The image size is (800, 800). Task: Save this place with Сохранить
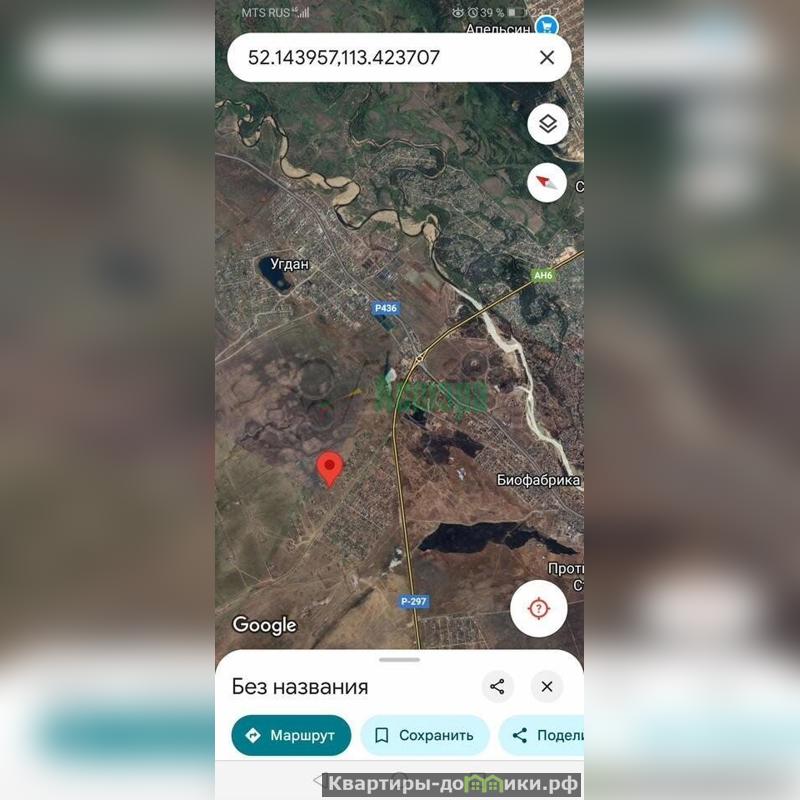coord(424,735)
